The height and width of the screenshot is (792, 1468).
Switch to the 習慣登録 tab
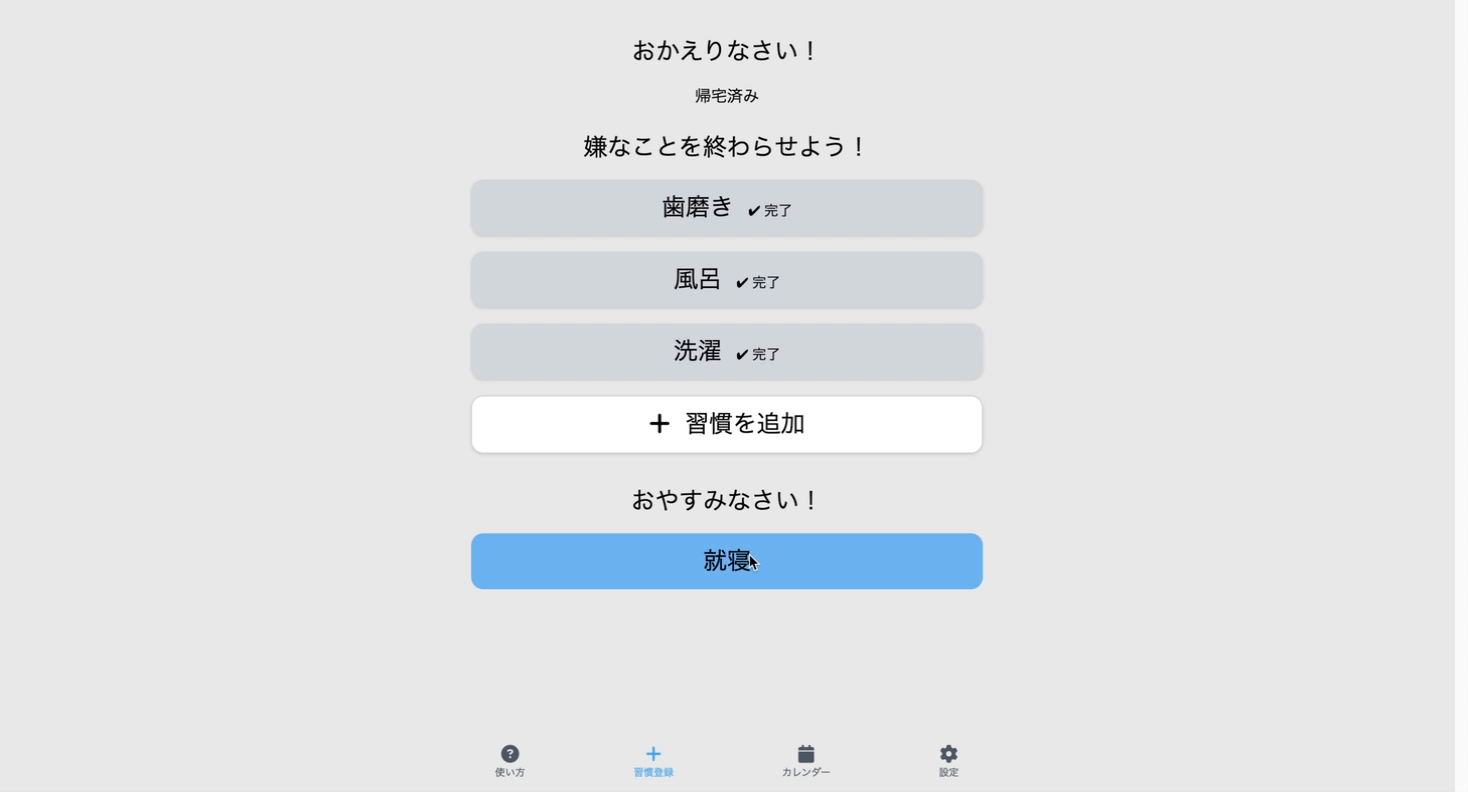coord(653,760)
